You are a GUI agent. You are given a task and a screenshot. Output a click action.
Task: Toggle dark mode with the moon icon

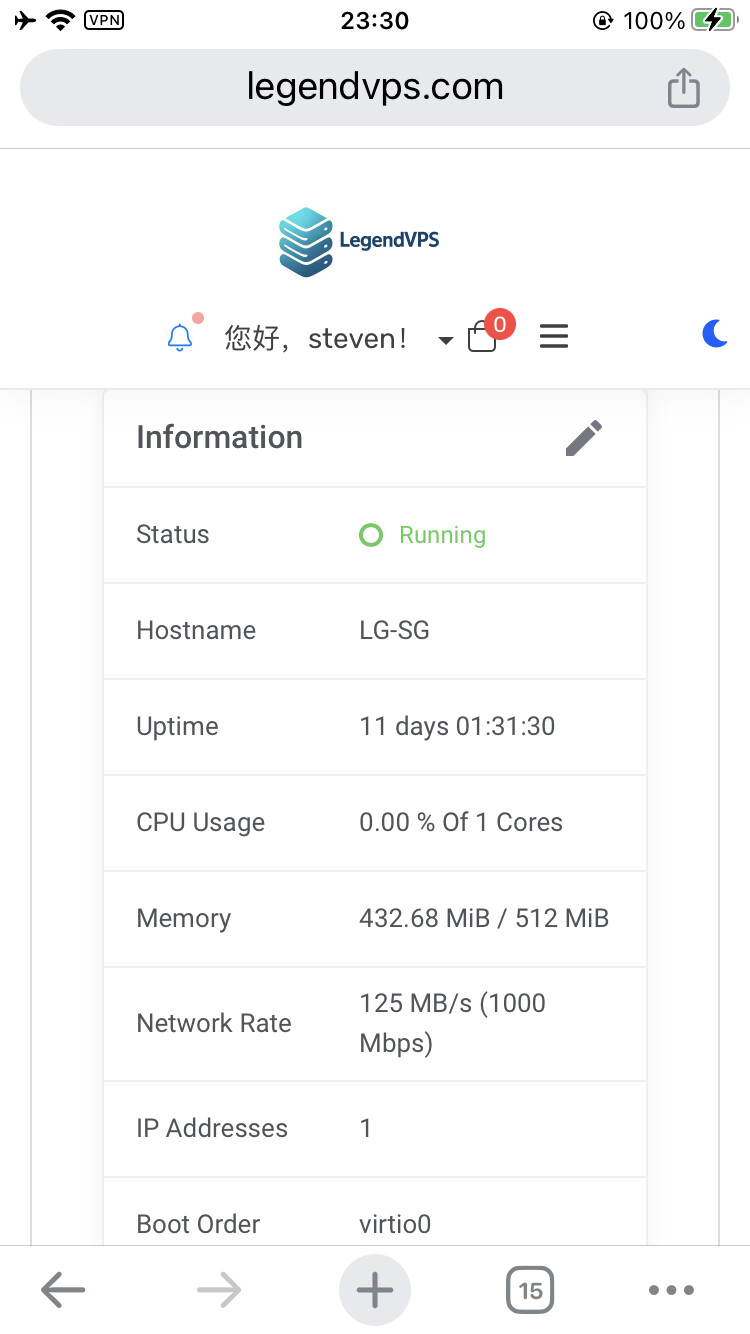[715, 334]
